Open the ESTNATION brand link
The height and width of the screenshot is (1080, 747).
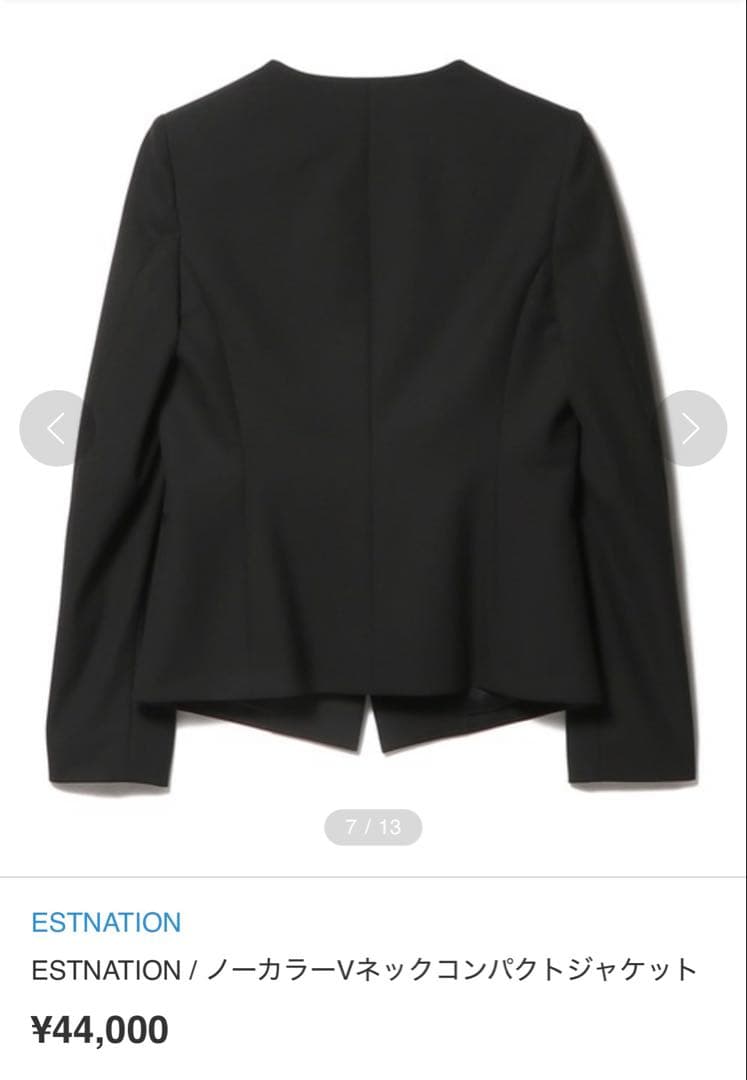click(x=106, y=922)
